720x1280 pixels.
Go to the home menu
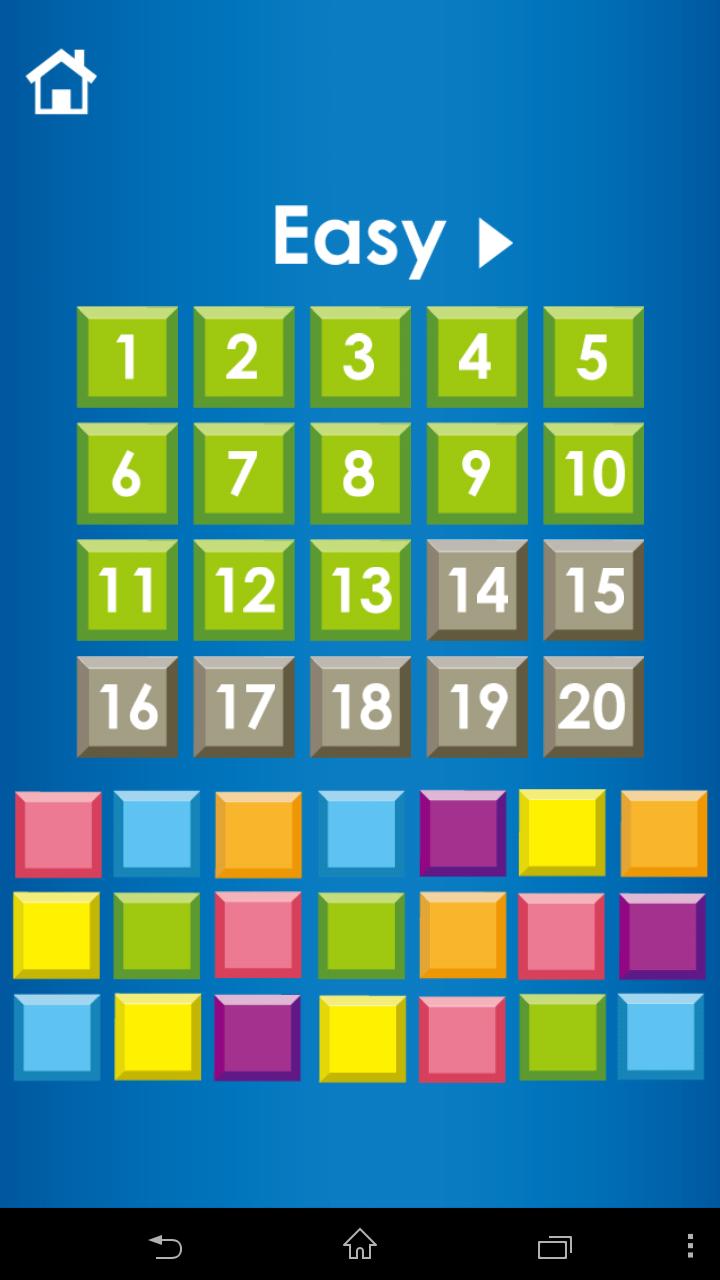pos(61,82)
